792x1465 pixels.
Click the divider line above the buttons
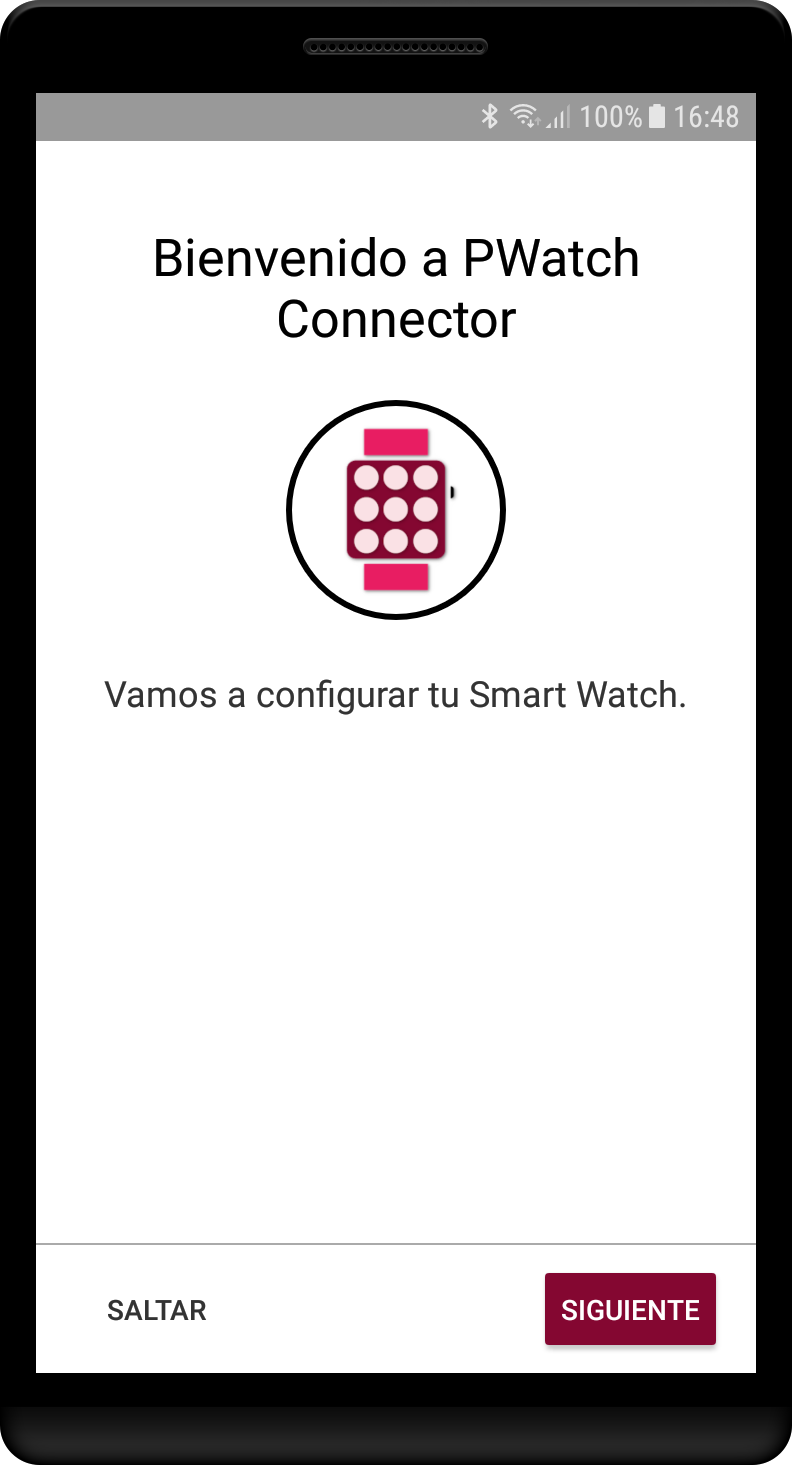pos(396,1243)
